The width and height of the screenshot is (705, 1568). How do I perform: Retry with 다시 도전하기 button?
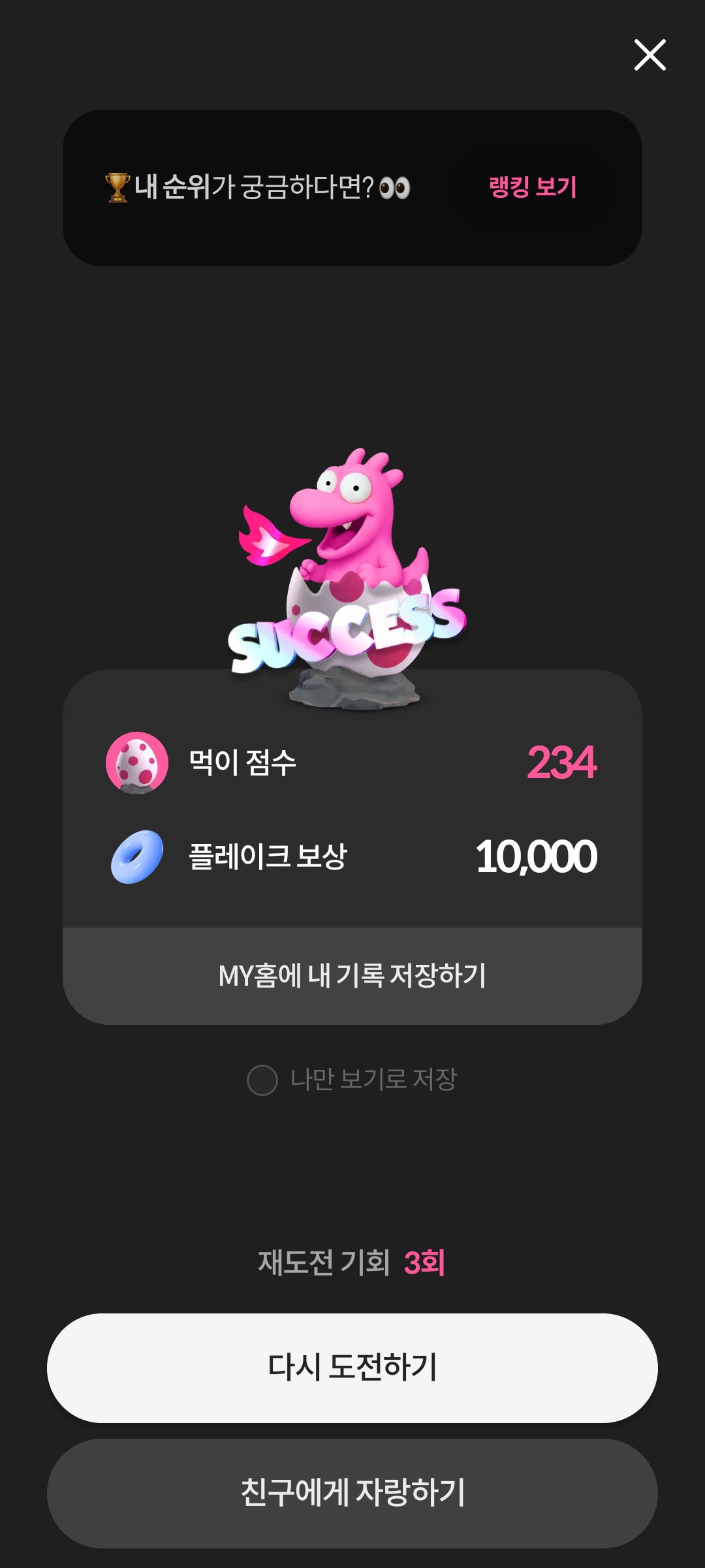point(352,1368)
